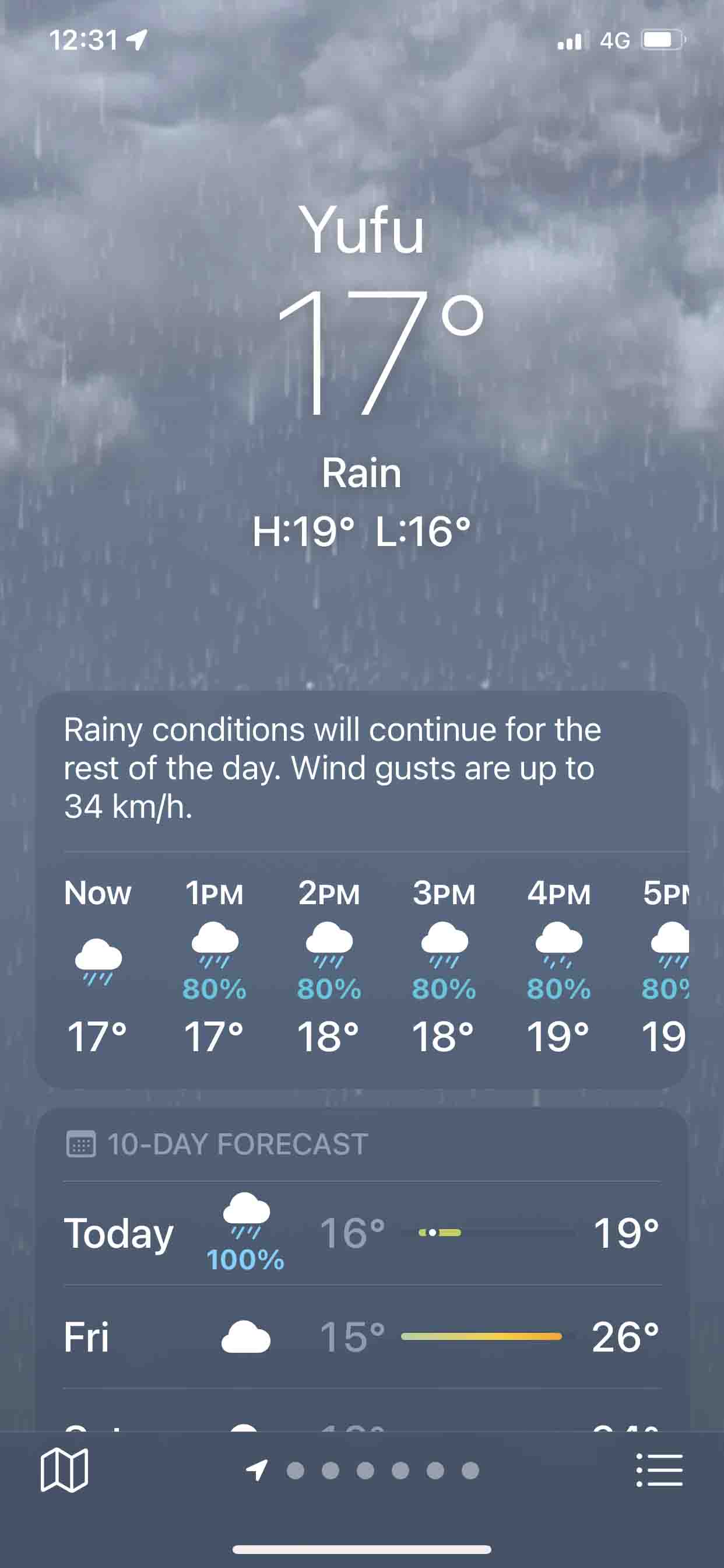This screenshot has width=724, height=1568.
Task: Open Friday's forecast details
Action: [x=361, y=1336]
